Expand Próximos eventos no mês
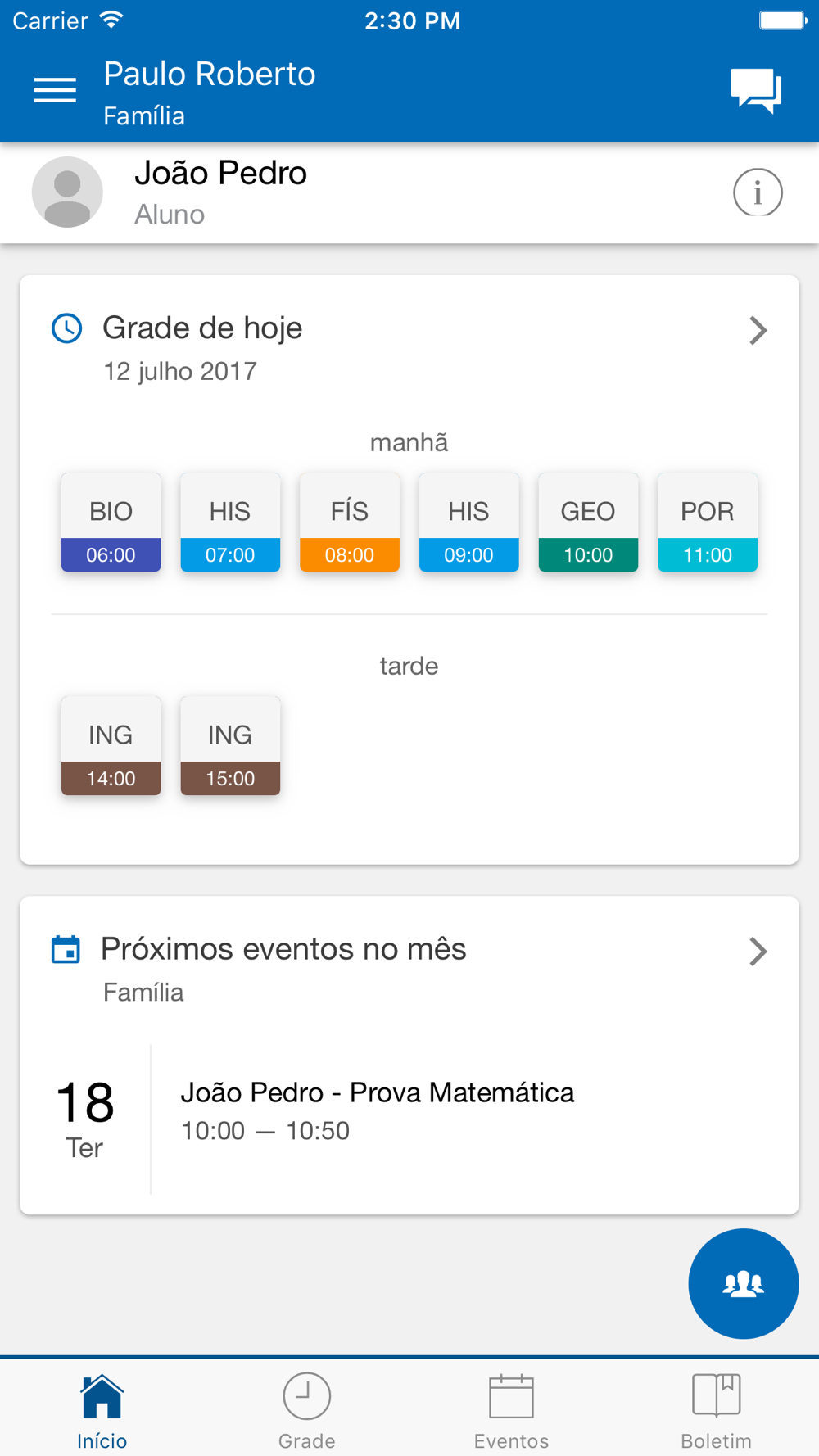 [x=758, y=952]
